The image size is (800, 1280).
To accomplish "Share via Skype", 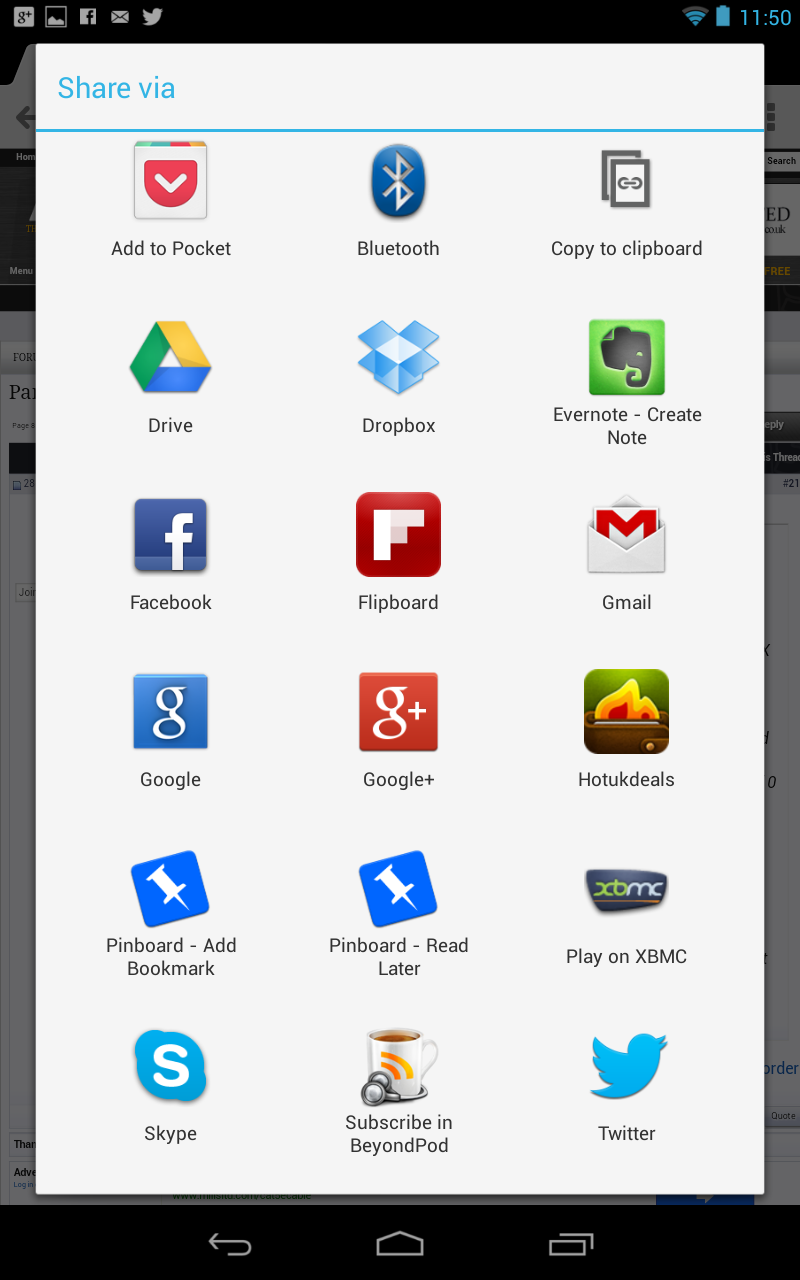I will pos(171,1088).
